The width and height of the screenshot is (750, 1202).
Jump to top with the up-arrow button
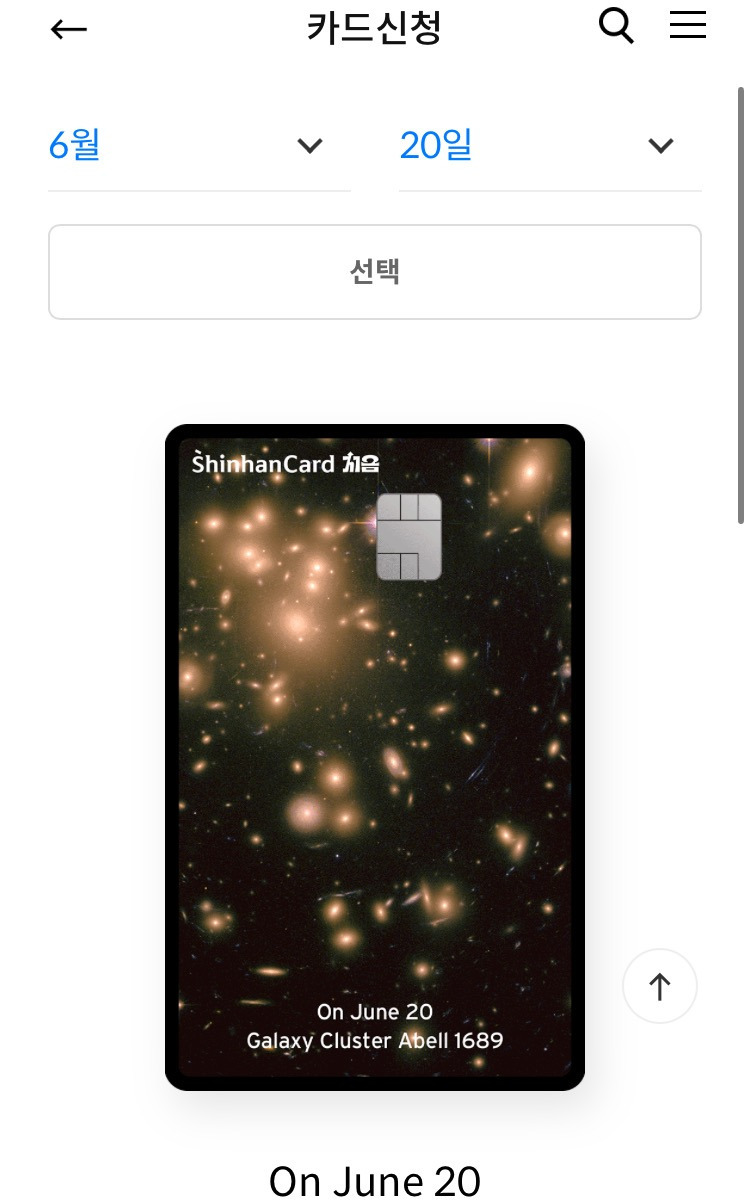tap(660, 986)
